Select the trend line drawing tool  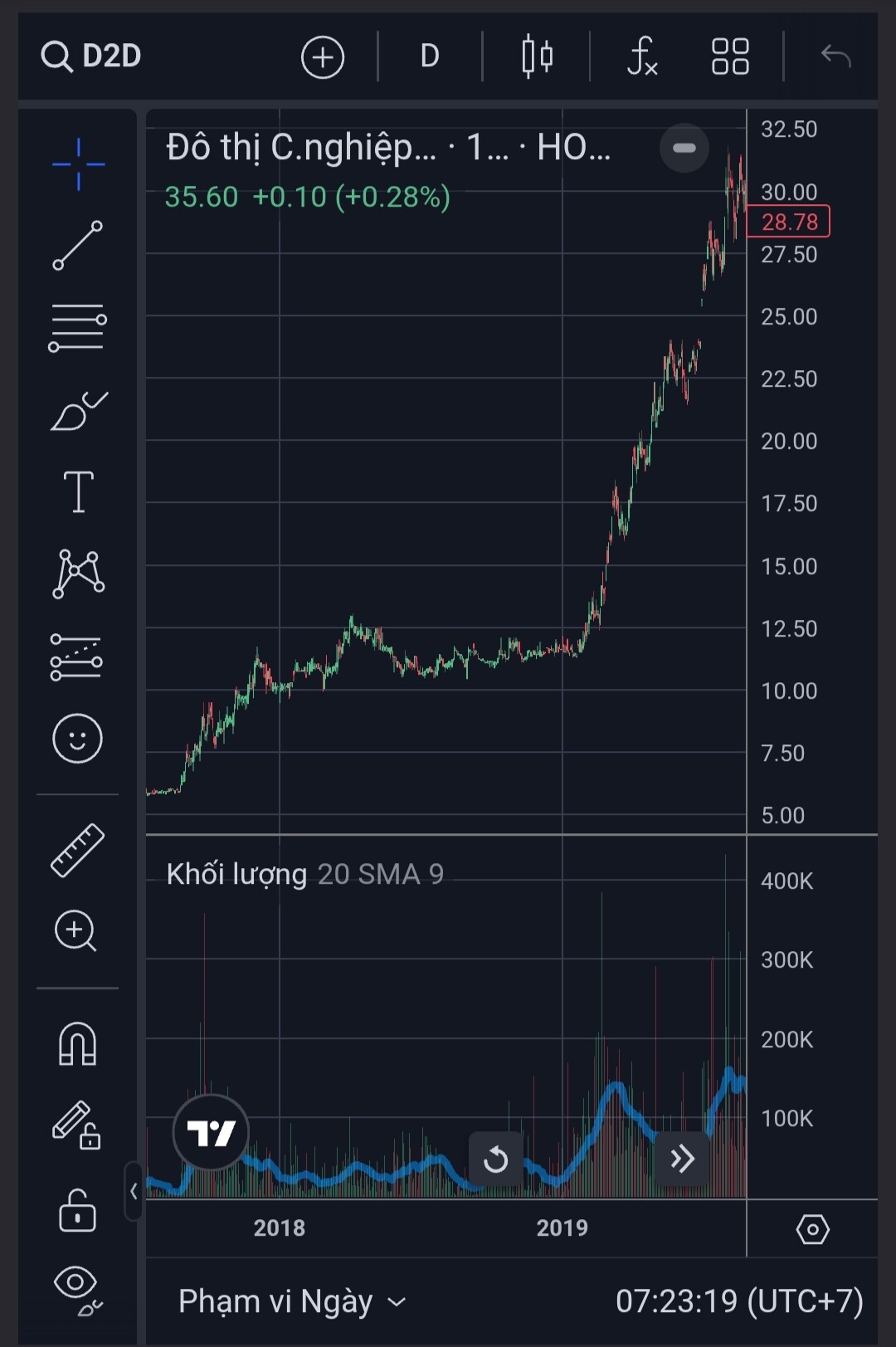point(78,246)
